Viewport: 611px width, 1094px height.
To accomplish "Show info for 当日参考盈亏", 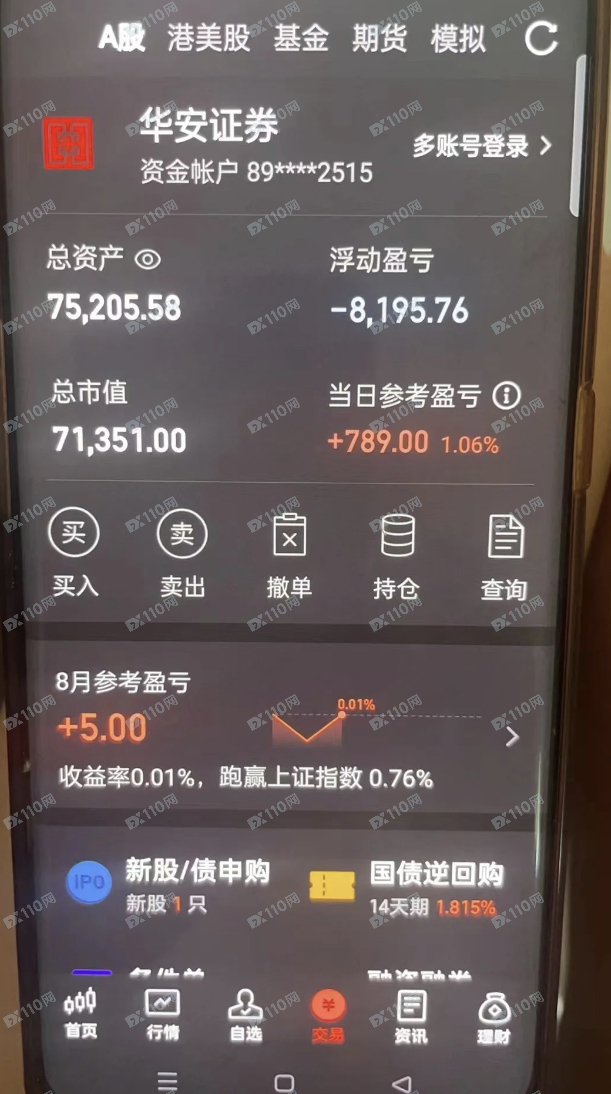I will [x=507, y=395].
